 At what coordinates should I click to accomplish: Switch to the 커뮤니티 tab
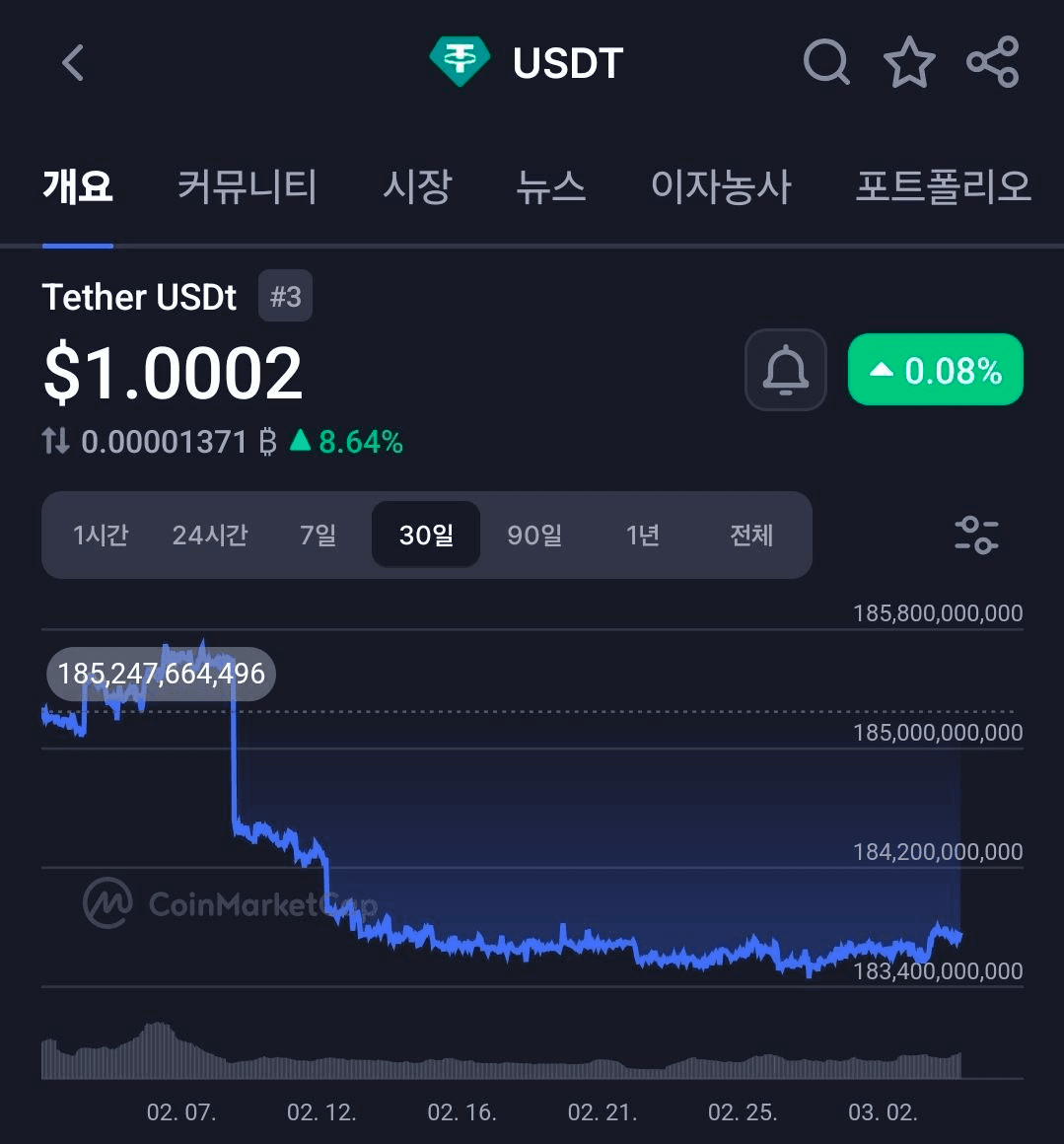click(x=247, y=186)
